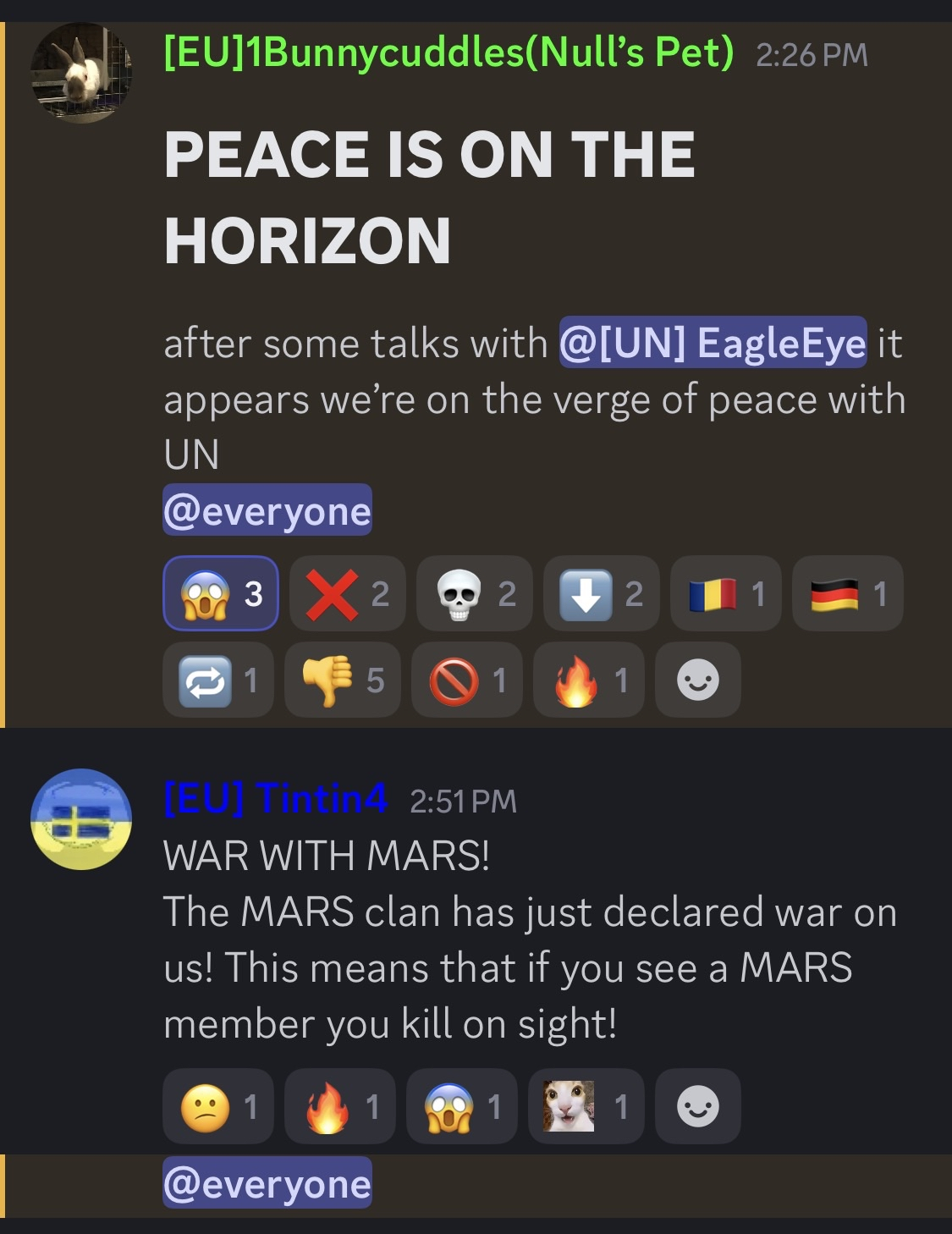Viewport: 952px width, 1234px height.
Task: Open emoji picker on Tintin4's message
Action: click(698, 1107)
